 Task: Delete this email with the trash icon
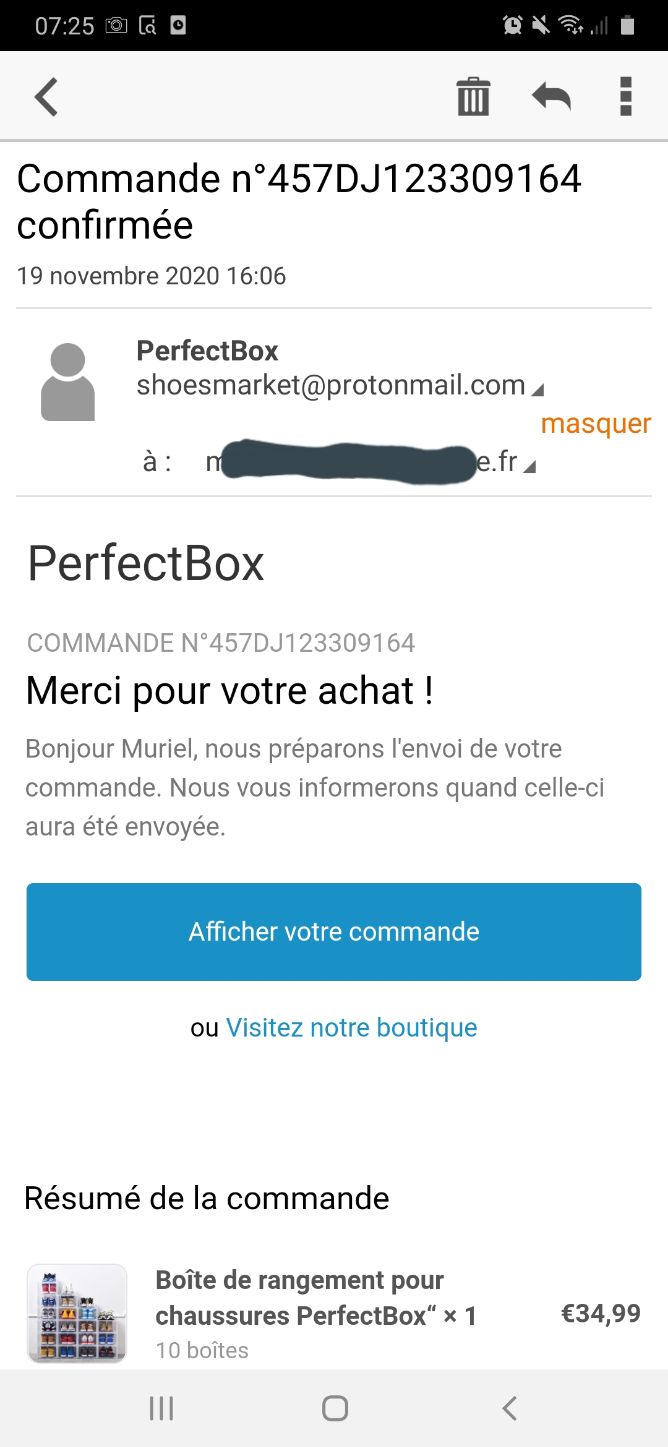tap(473, 97)
